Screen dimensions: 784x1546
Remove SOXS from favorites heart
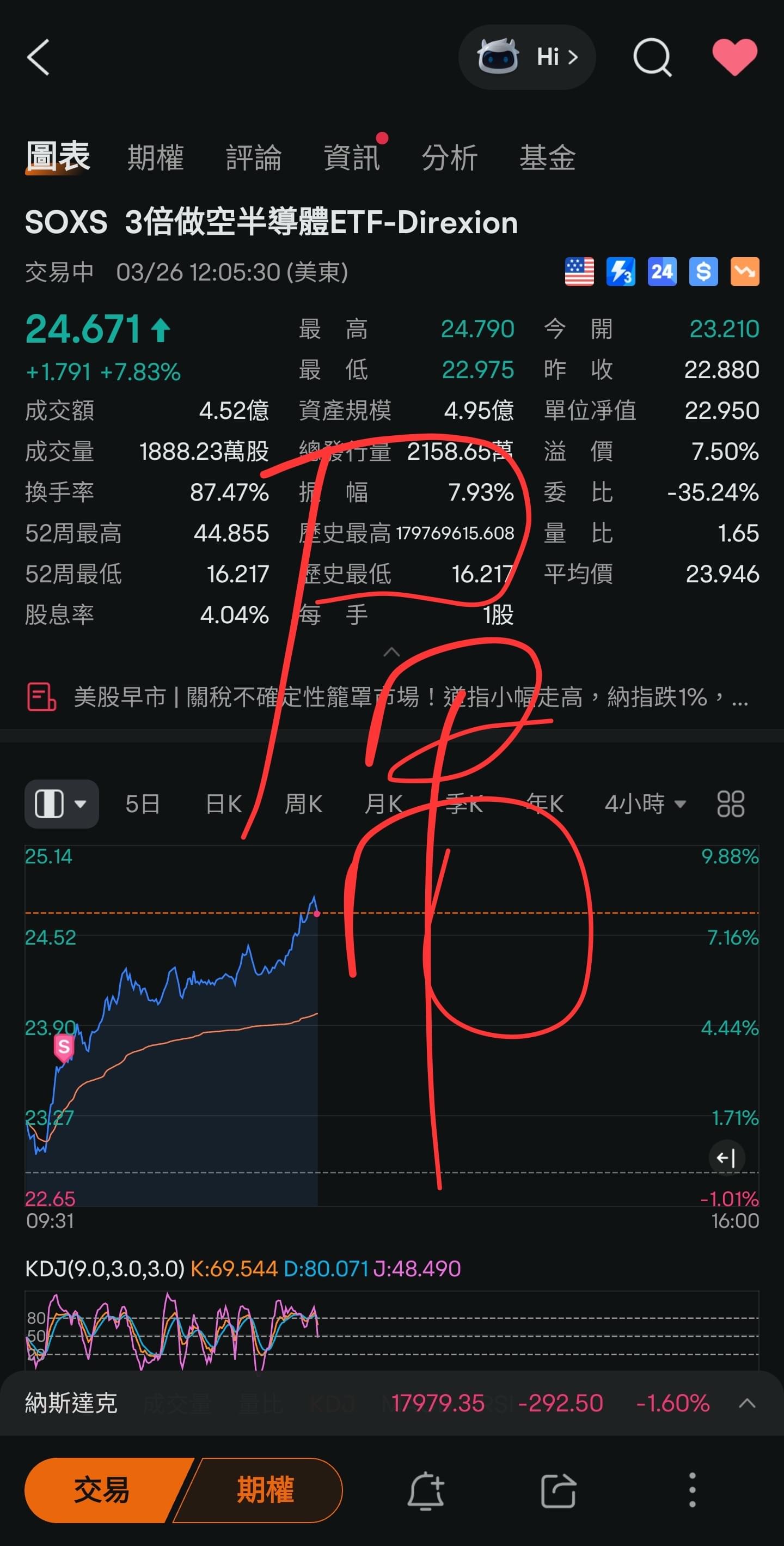click(734, 58)
